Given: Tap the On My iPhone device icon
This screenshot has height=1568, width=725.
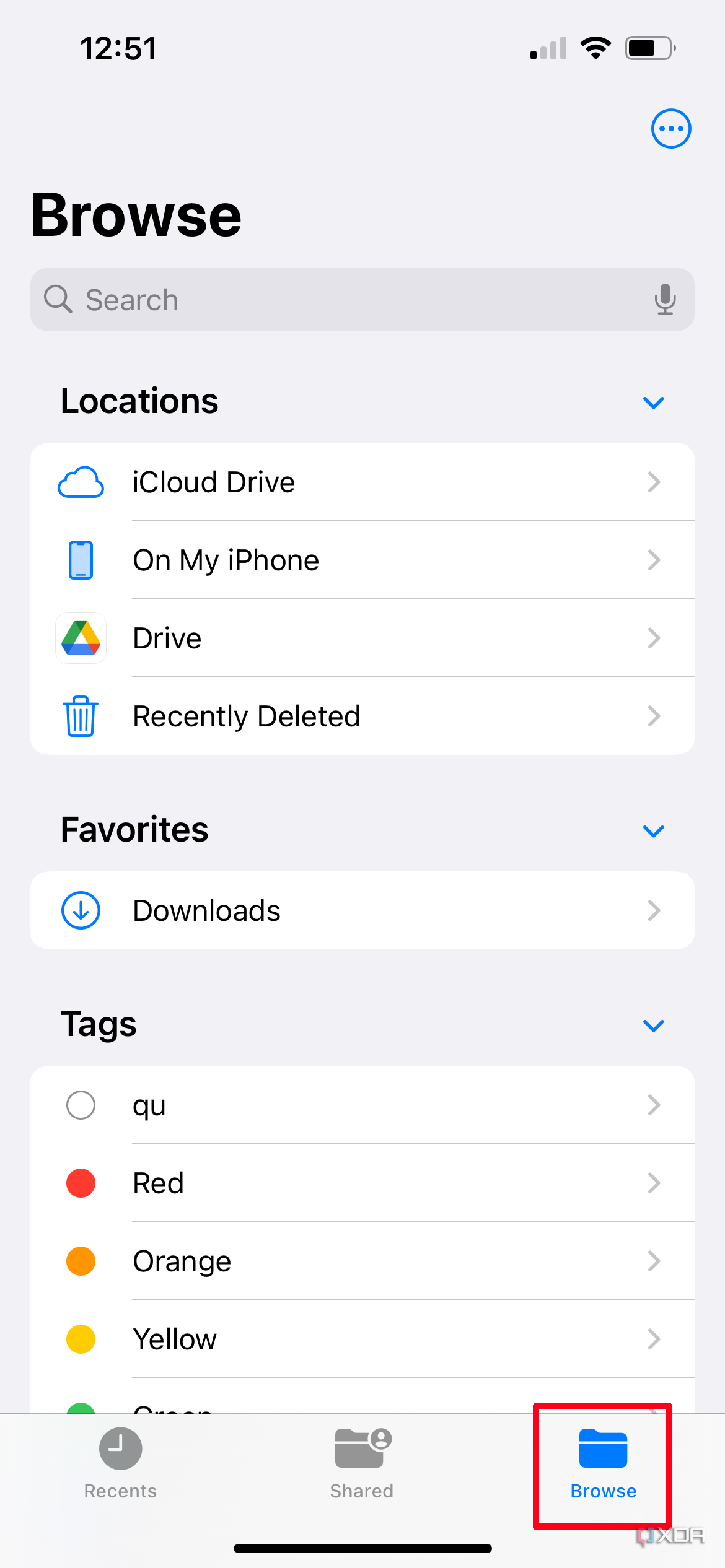Looking at the screenshot, I should pos(81,560).
